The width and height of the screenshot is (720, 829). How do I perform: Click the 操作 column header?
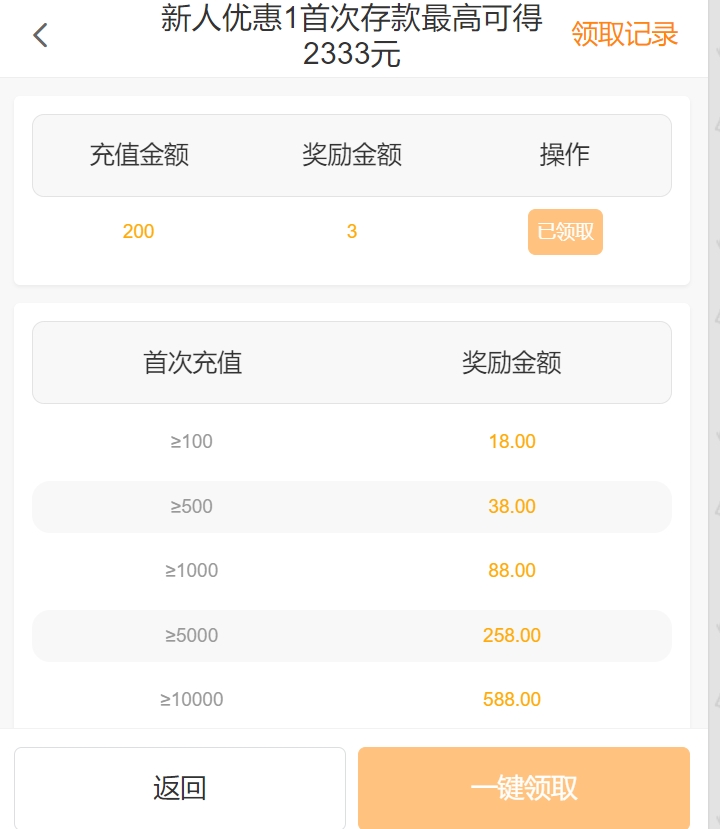click(565, 155)
